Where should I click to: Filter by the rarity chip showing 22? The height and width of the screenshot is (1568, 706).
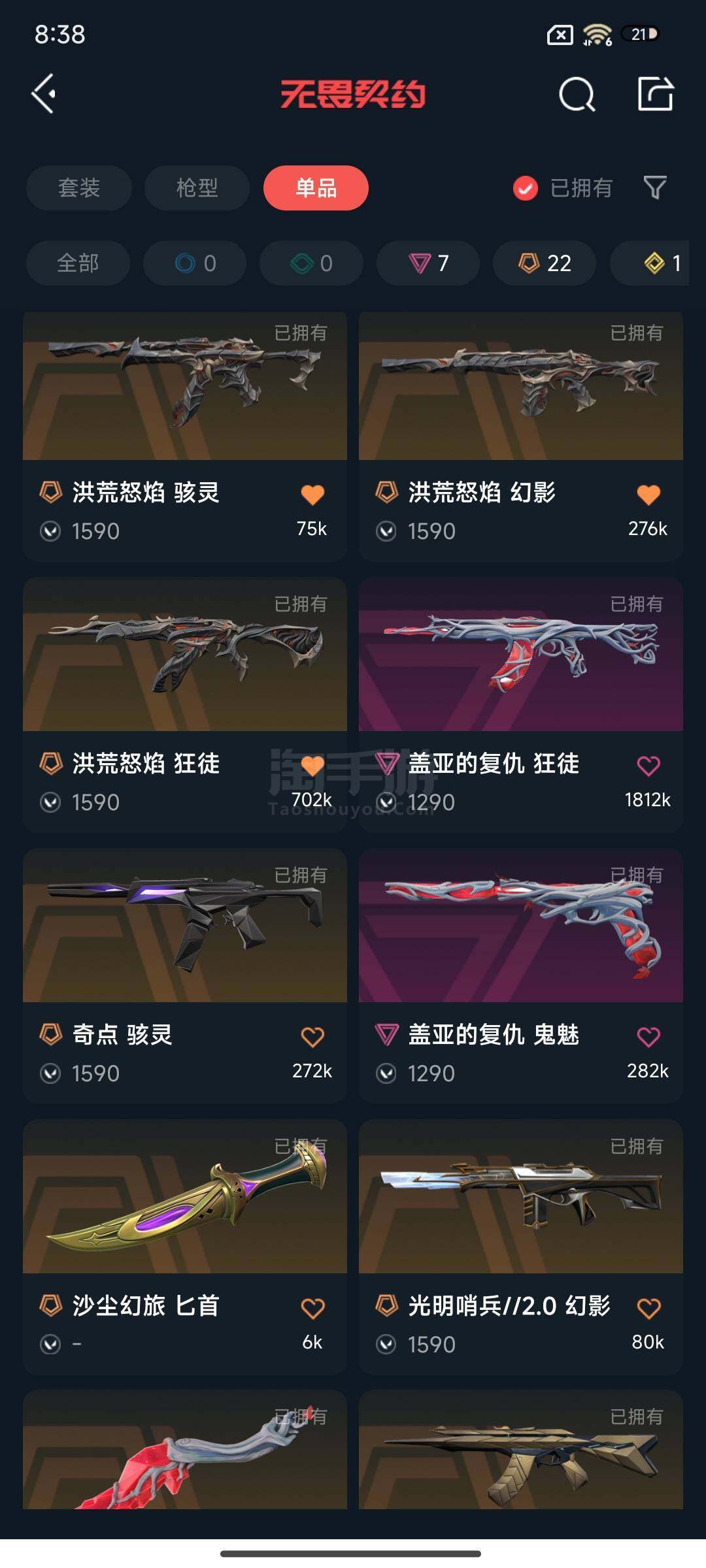[545, 263]
